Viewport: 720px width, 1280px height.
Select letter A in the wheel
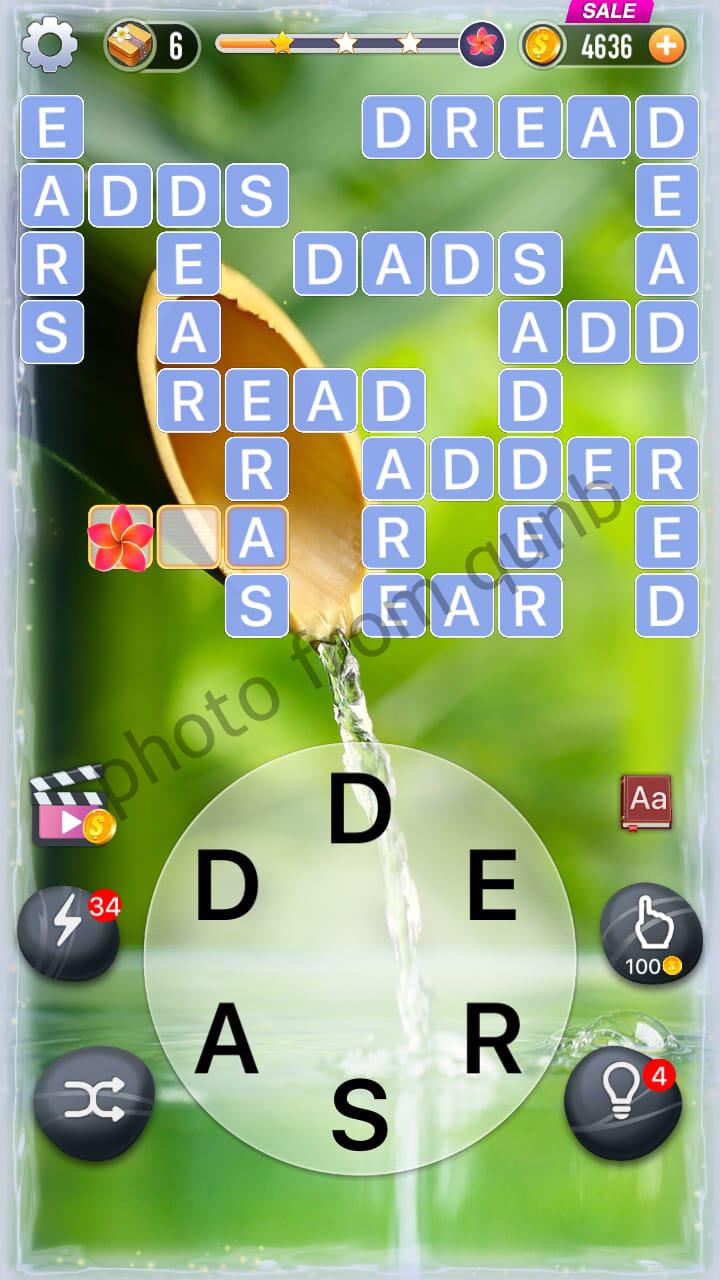pos(227,1040)
